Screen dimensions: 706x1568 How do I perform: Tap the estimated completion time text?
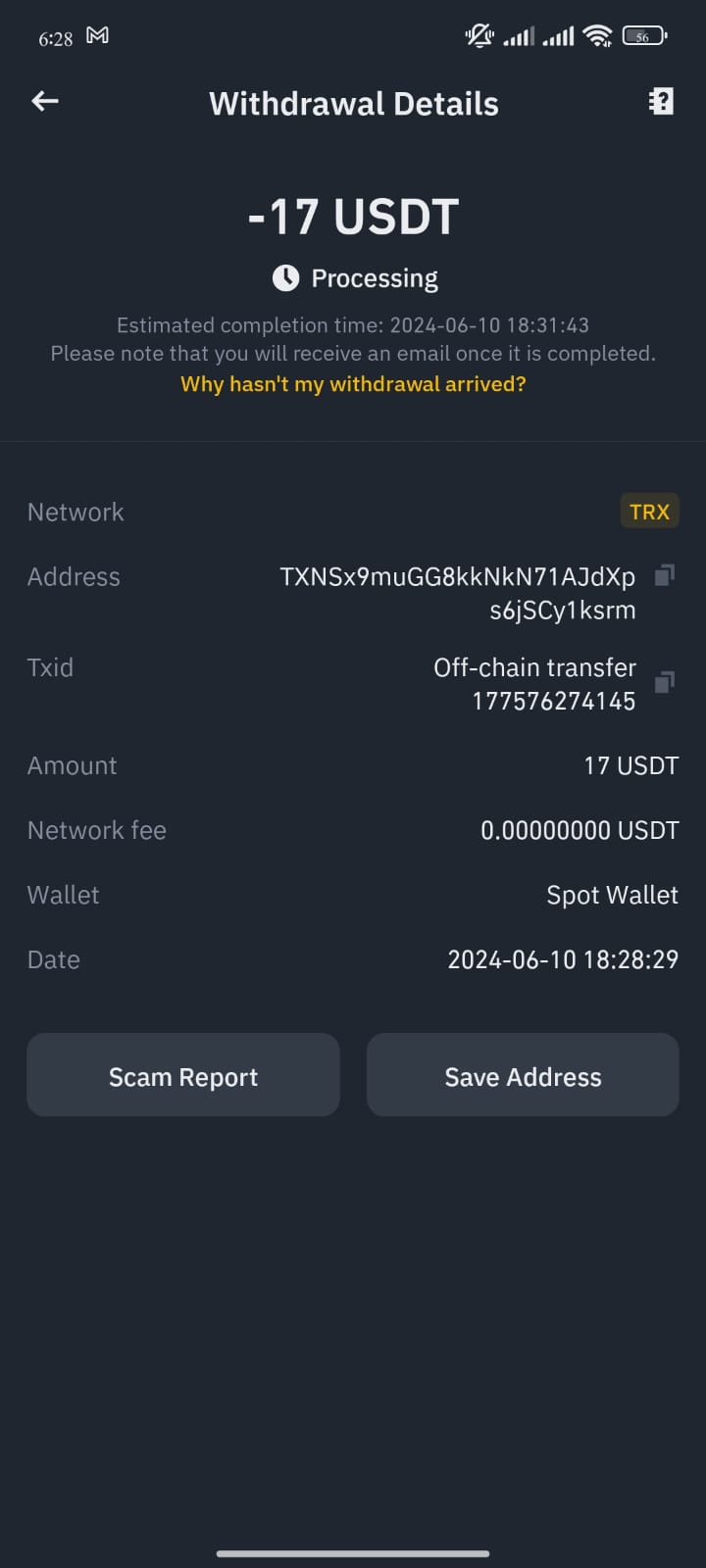point(353,324)
